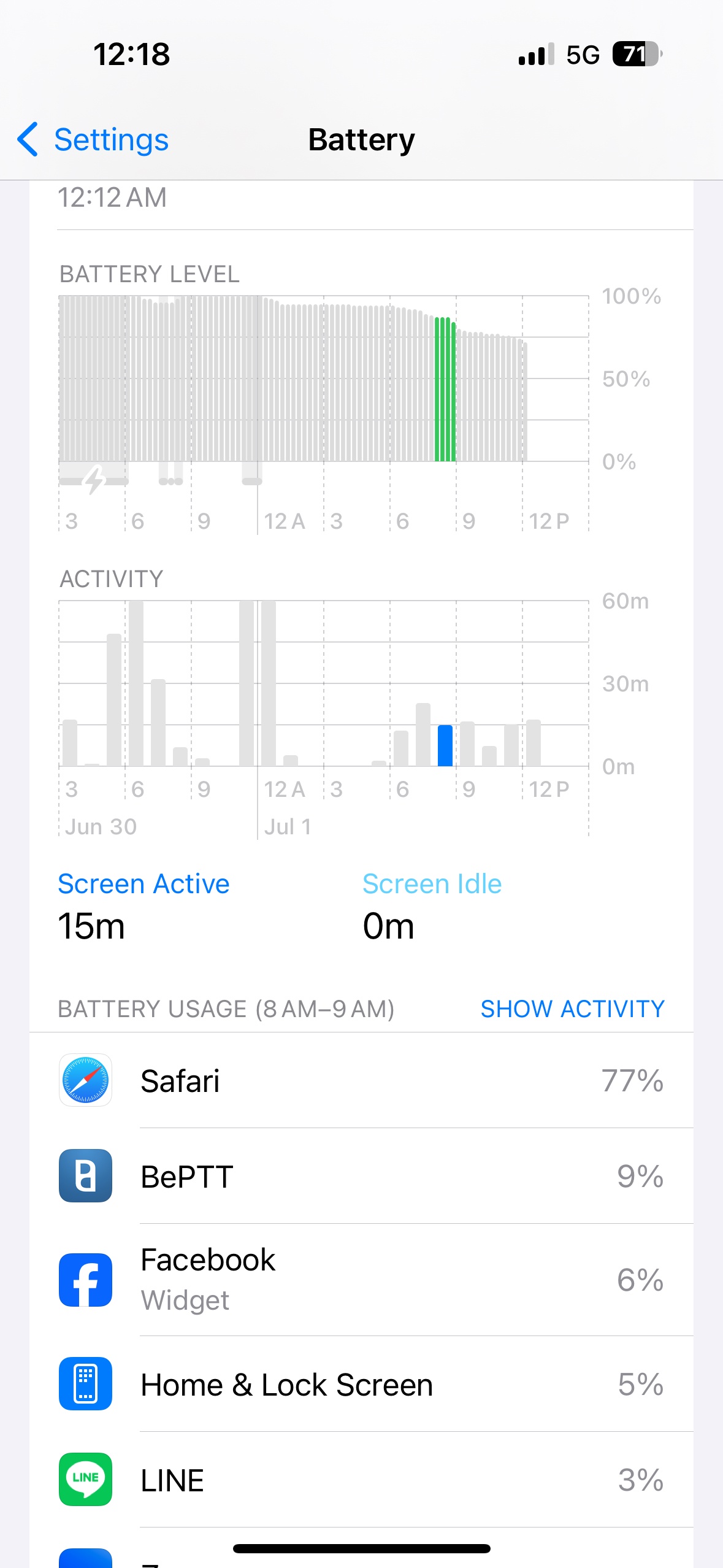The width and height of the screenshot is (723, 1568).
Task: Tap the green highlighted battery level bars
Action: (x=445, y=389)
